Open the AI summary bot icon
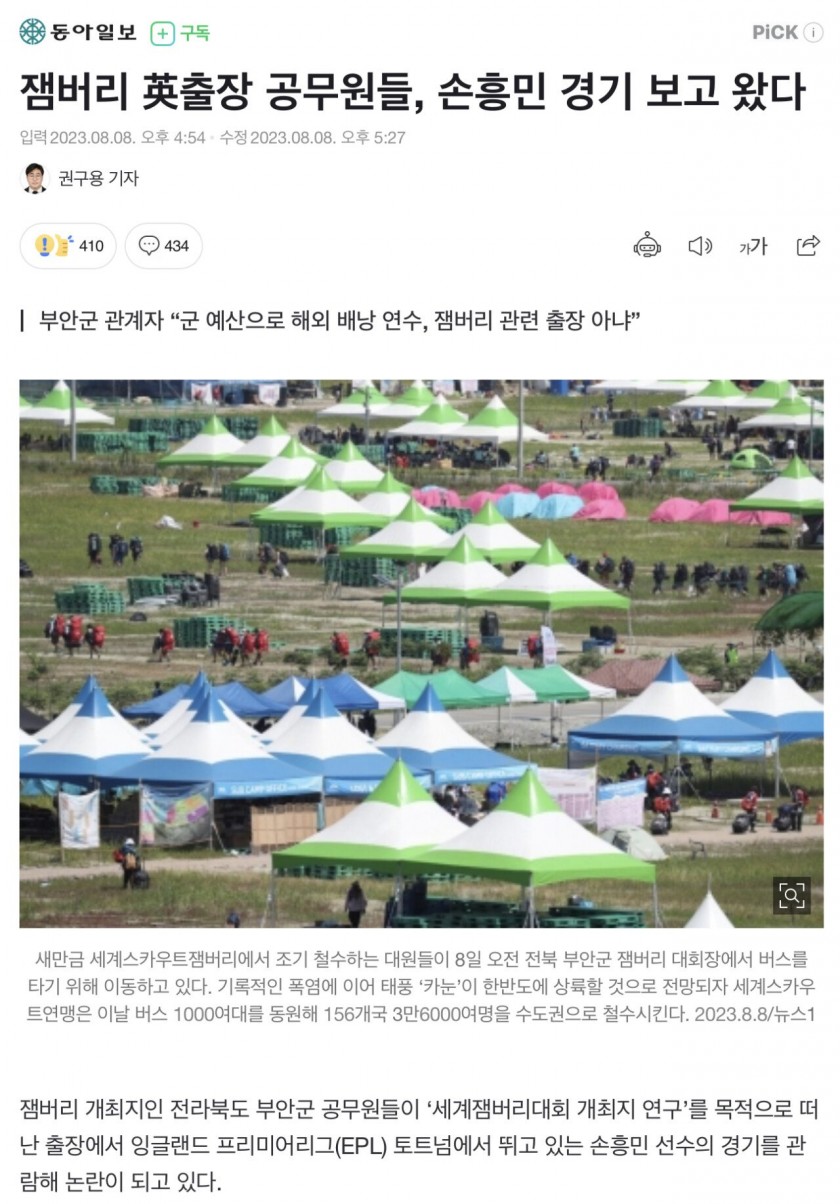 (x=647, y=246)
